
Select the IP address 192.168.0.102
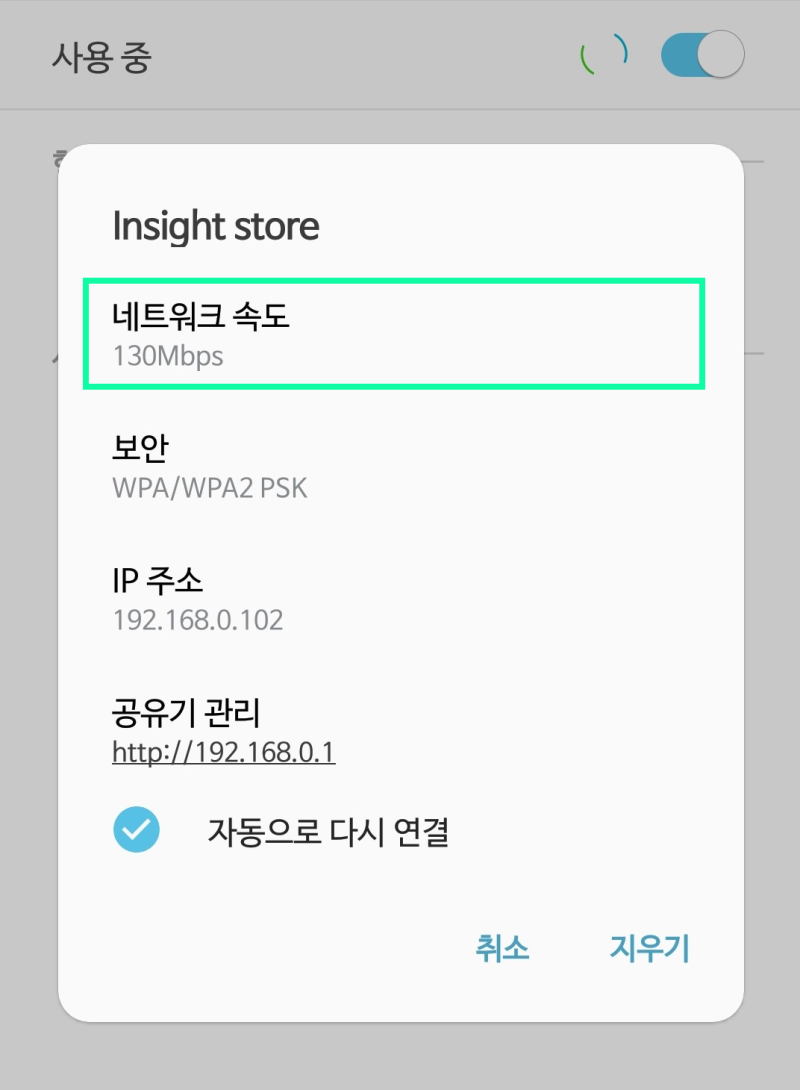pos(197,620)
